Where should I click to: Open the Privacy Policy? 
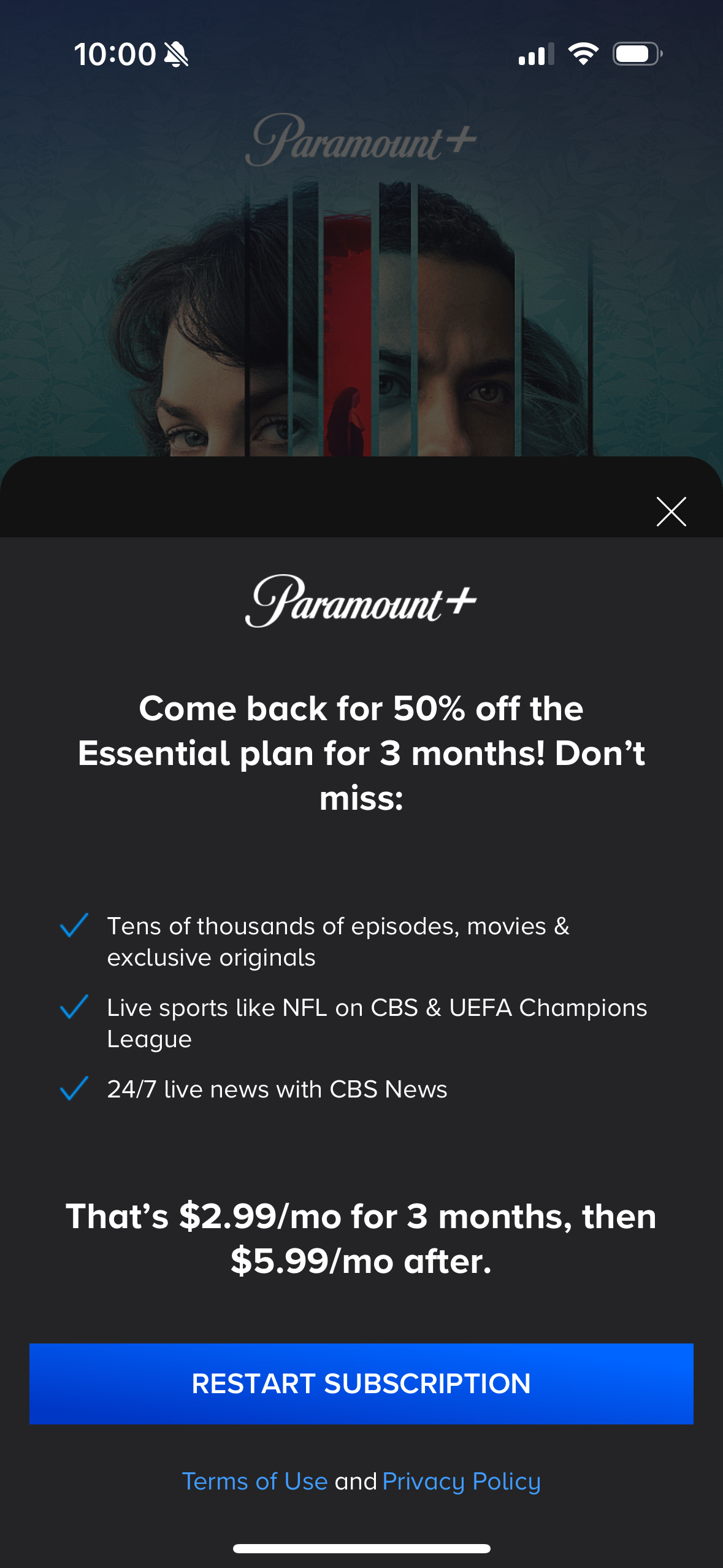tap(461, 1481)
